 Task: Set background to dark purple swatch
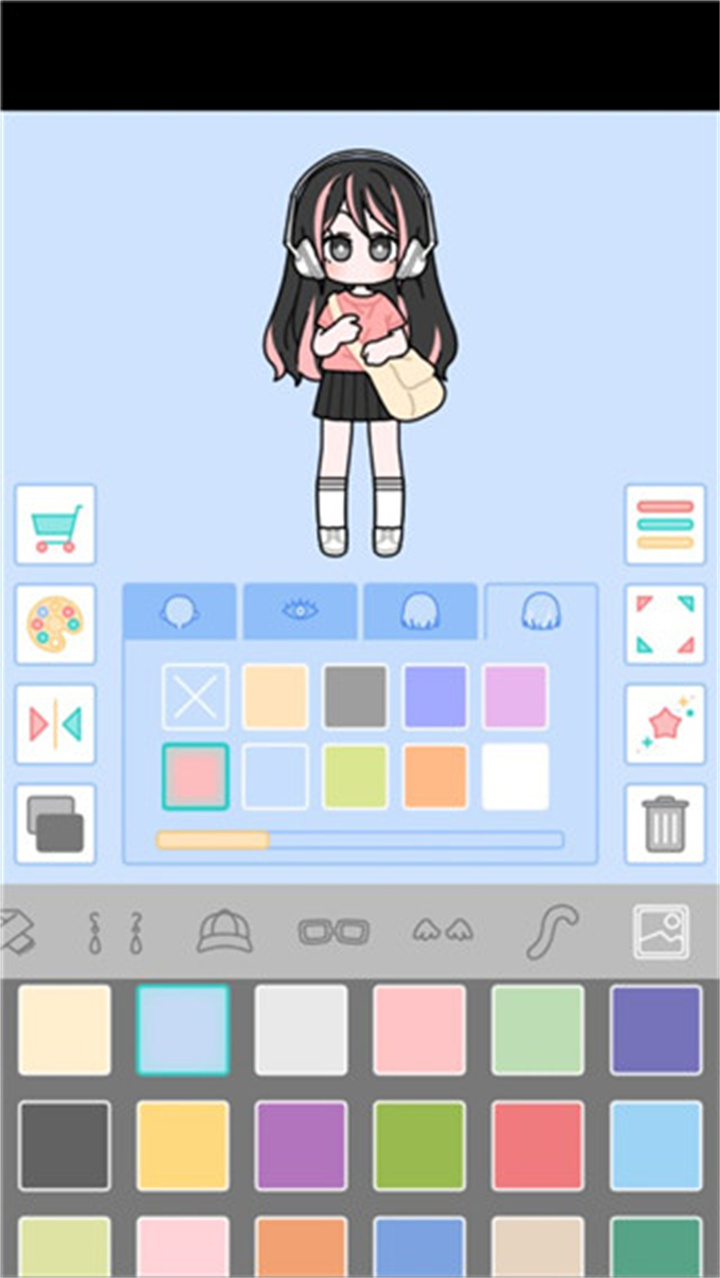coord(656,1030)
